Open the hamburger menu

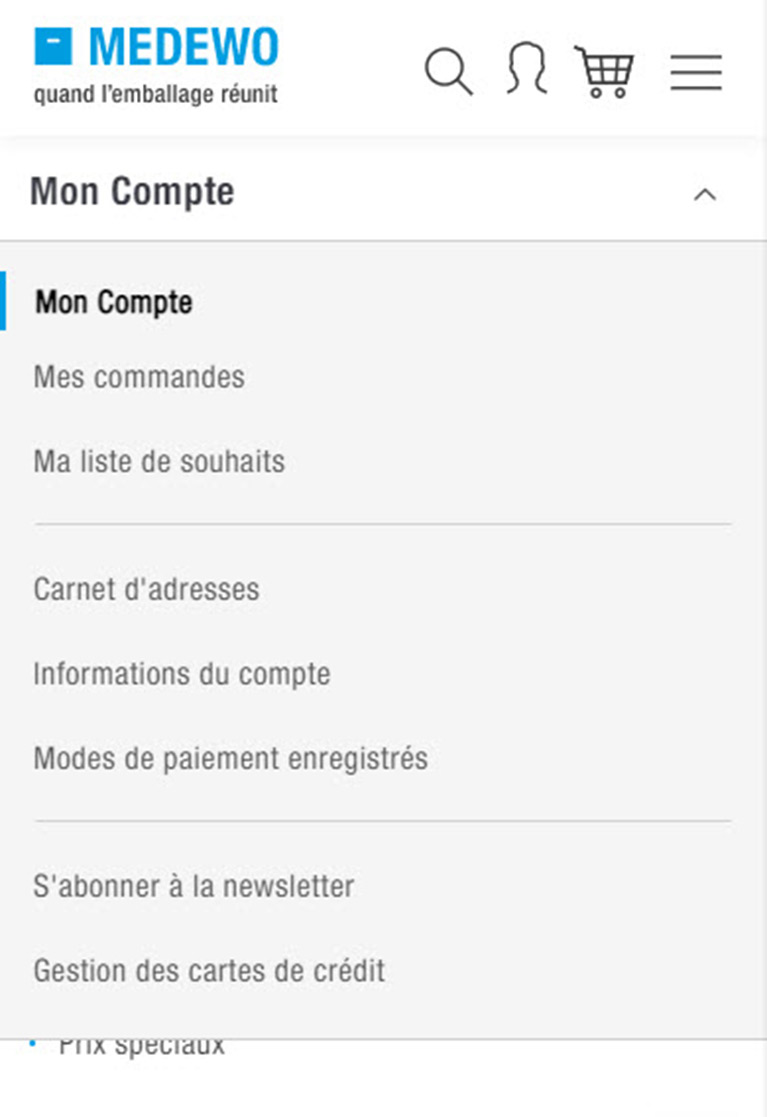(696, 72)
